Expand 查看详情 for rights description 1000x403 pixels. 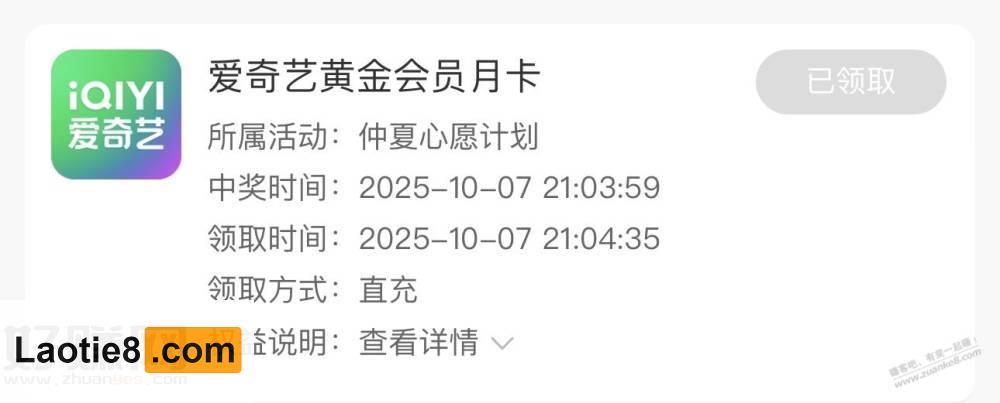[435, 343]
